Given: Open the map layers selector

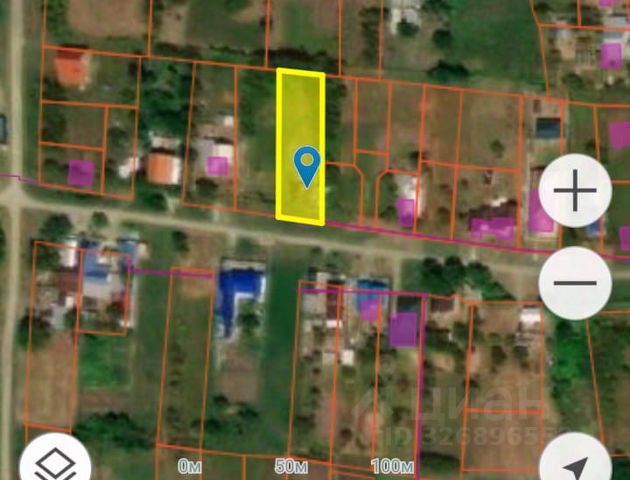Looking at the screenshot, I should pyautogui.click(x=53, y=462).
